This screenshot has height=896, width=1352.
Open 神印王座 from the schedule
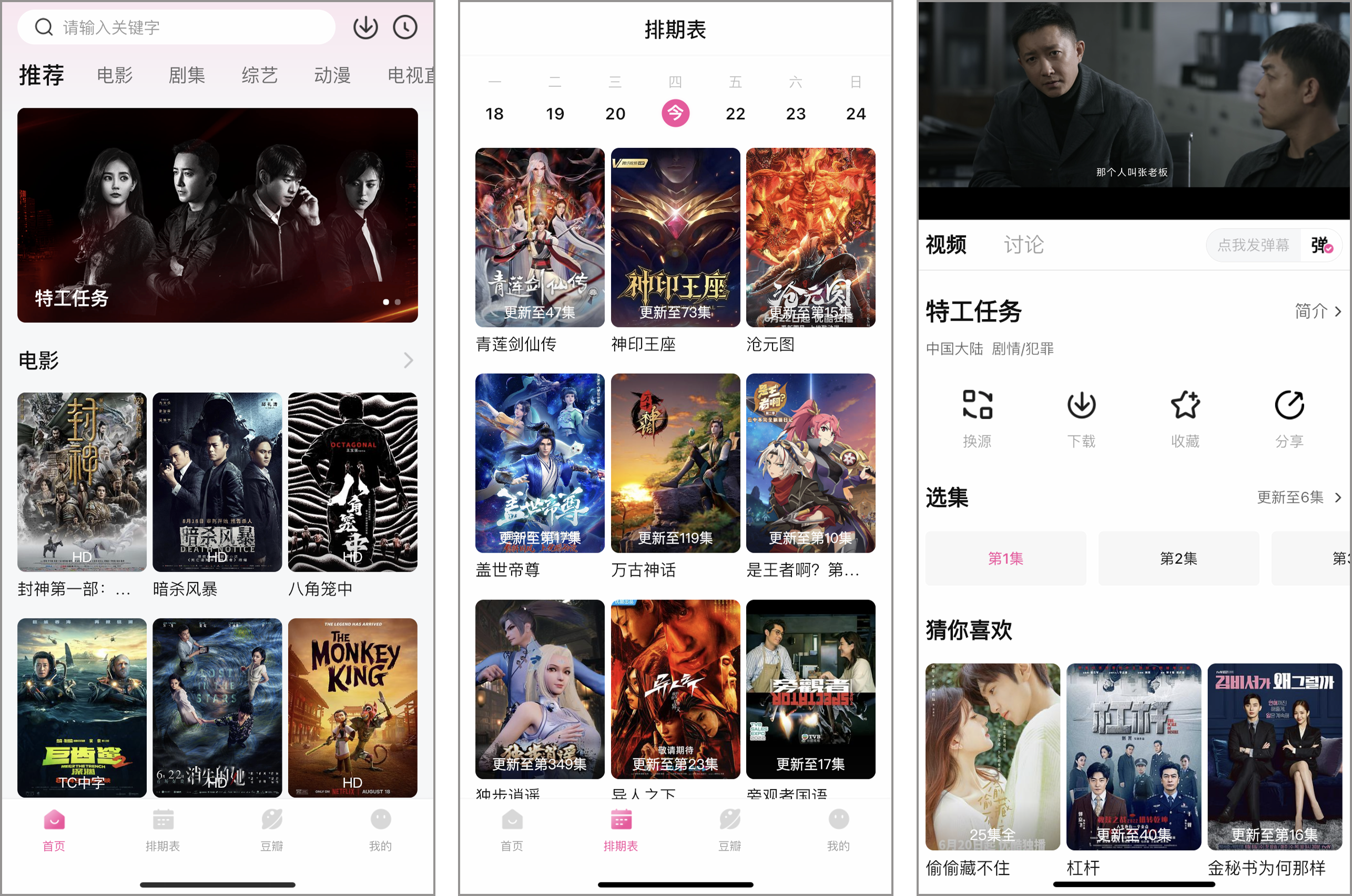click(675, 237)
